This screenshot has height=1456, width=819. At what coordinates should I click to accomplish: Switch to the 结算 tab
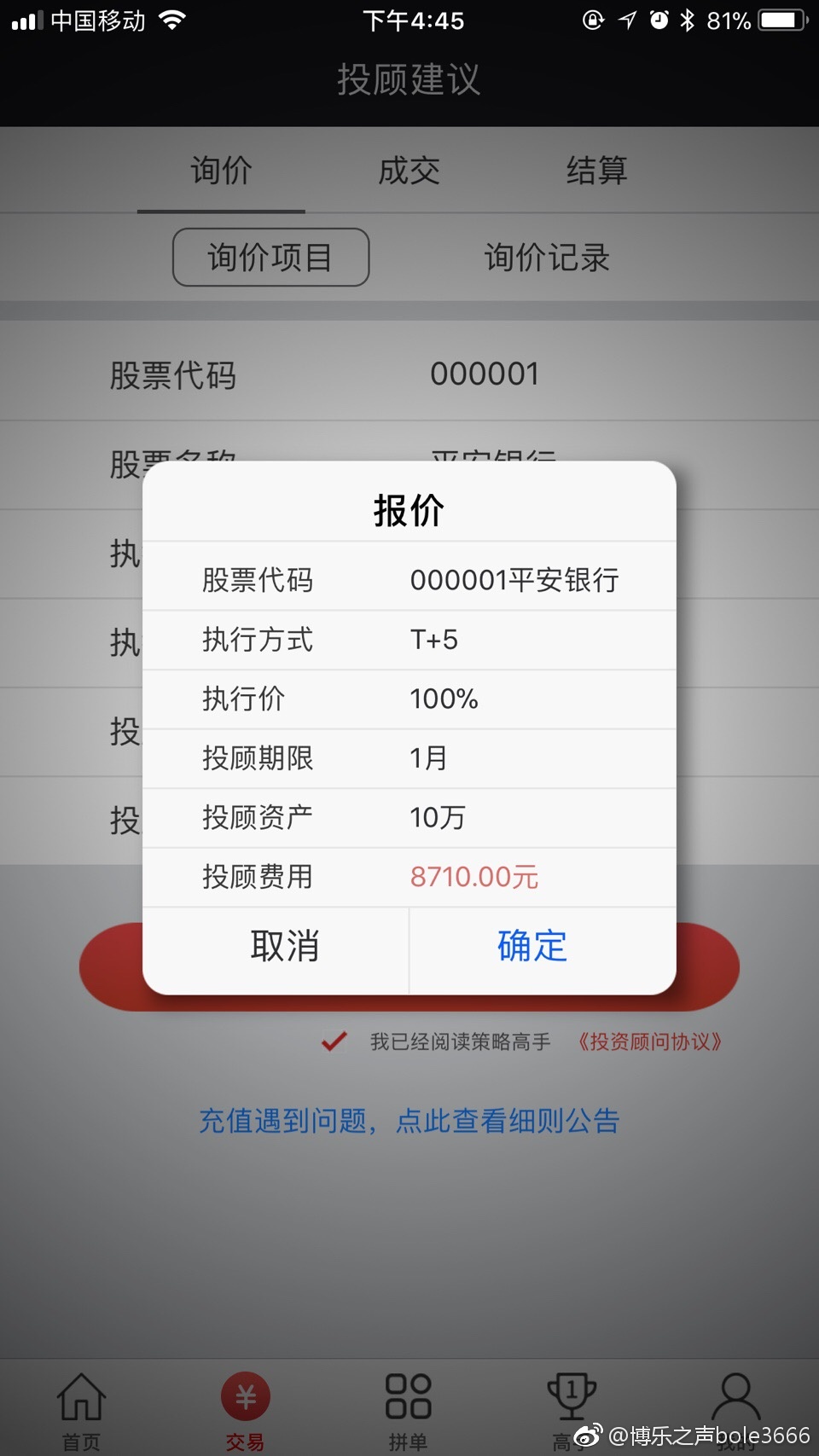click(596, 171)
